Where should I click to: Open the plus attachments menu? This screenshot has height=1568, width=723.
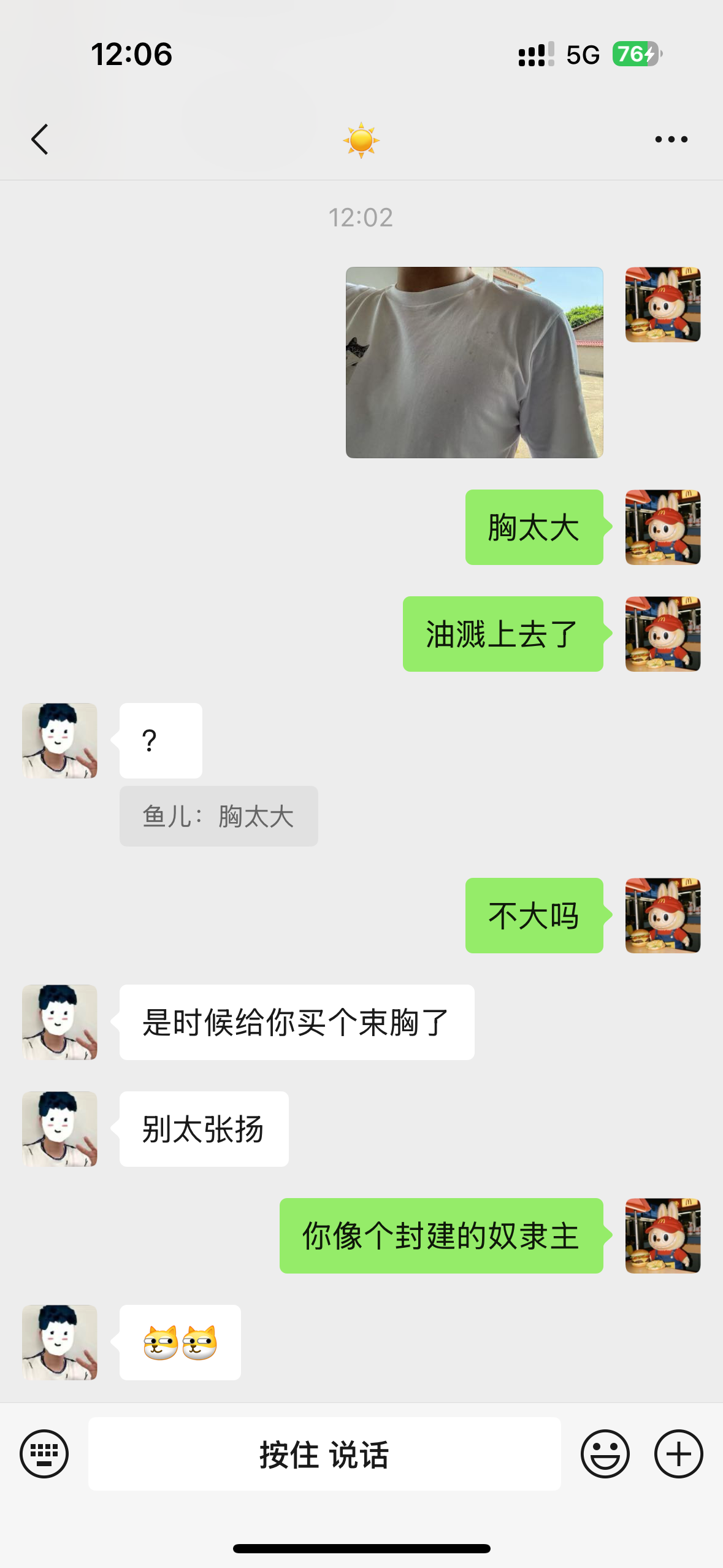(x=678, y=1453)
